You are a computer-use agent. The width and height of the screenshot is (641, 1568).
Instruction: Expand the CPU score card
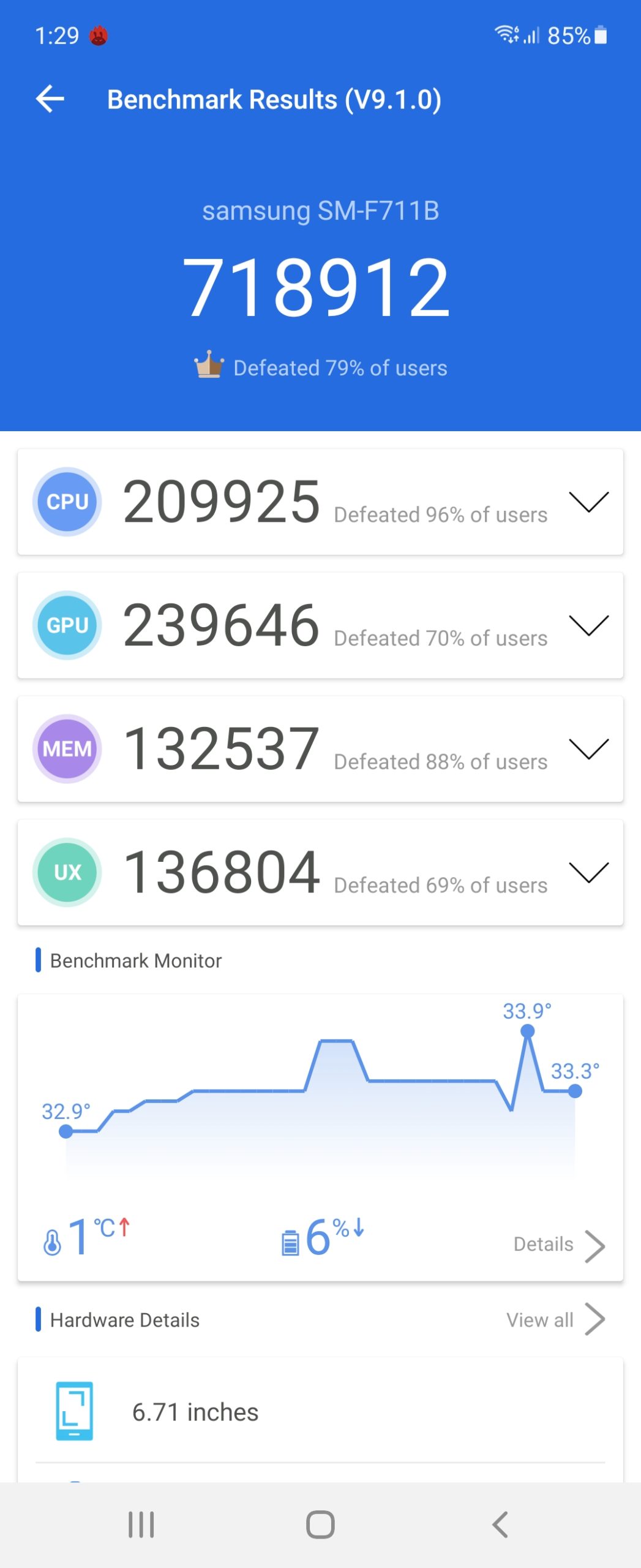(x=588, y=502)
